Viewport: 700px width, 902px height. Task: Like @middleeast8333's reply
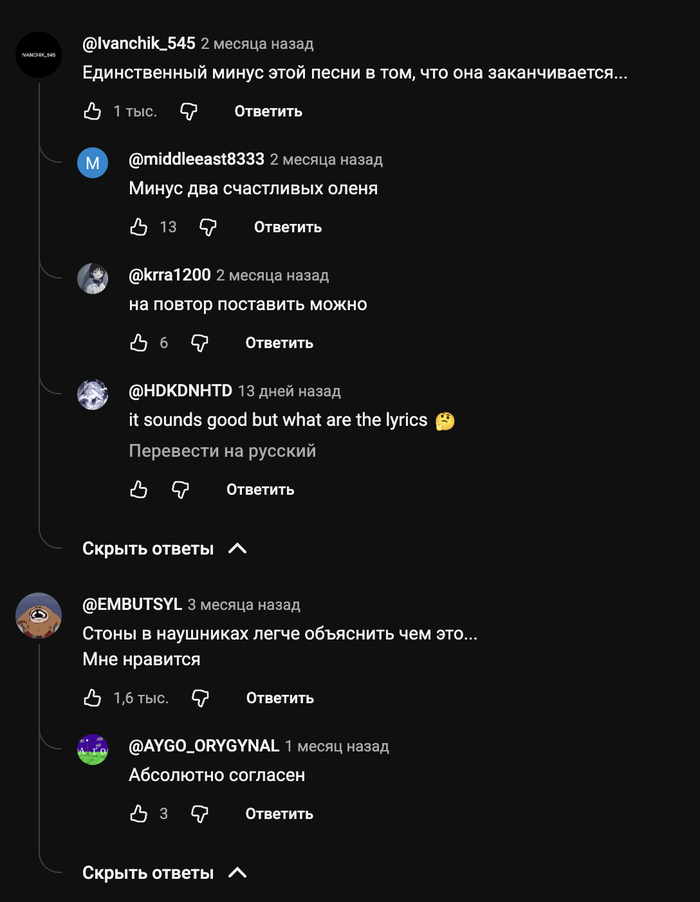139,227
